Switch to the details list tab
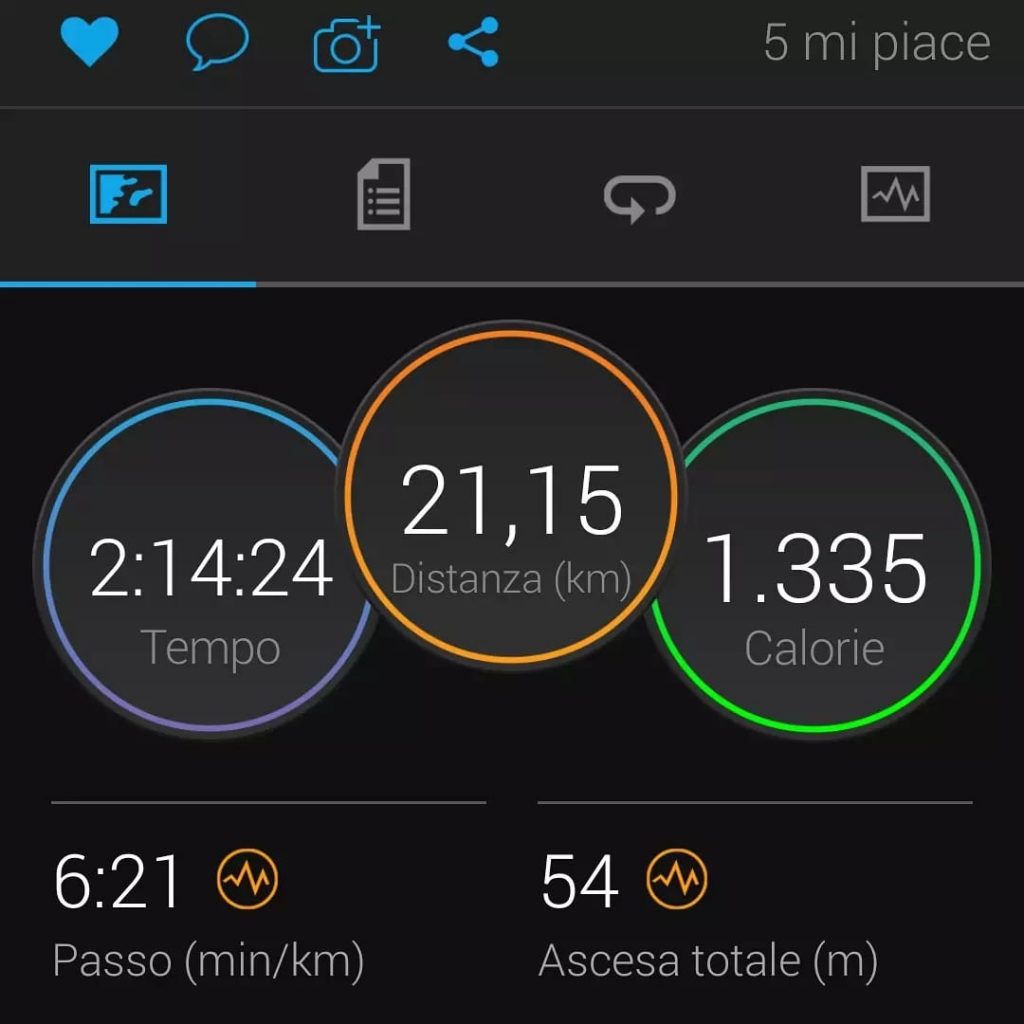Screen dimensions: 1024x1024 click(384, 194)
